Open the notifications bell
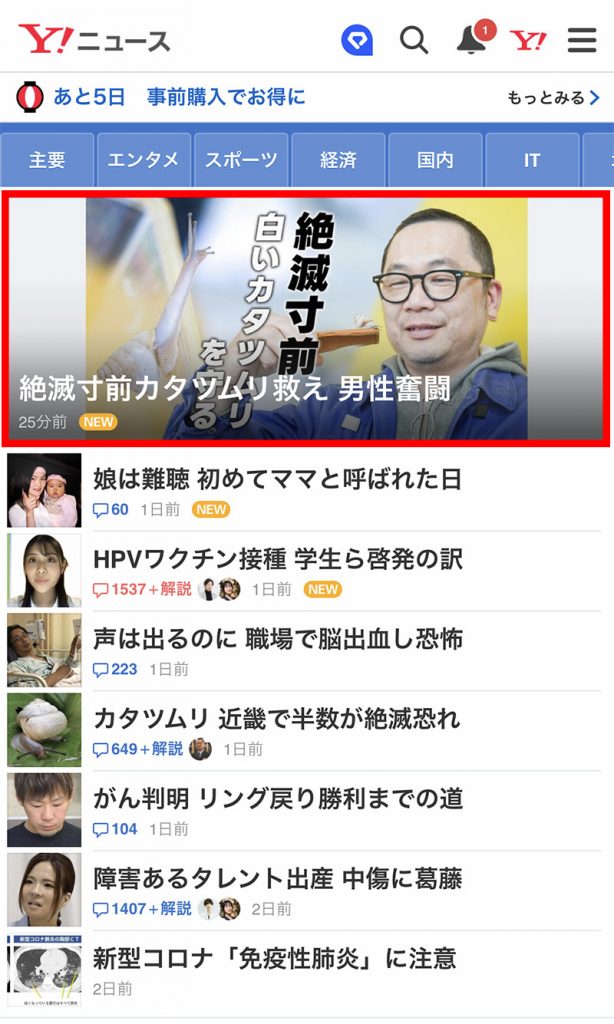614x1024 pixels. click(471, 40)
